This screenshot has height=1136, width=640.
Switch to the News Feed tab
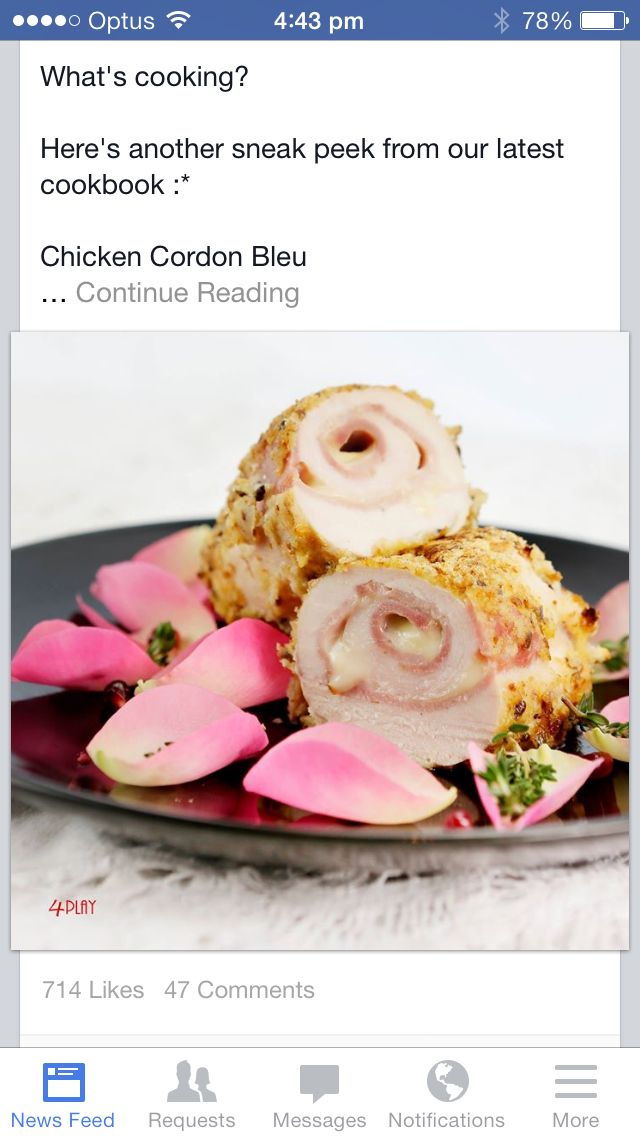tap(63, 1096)
